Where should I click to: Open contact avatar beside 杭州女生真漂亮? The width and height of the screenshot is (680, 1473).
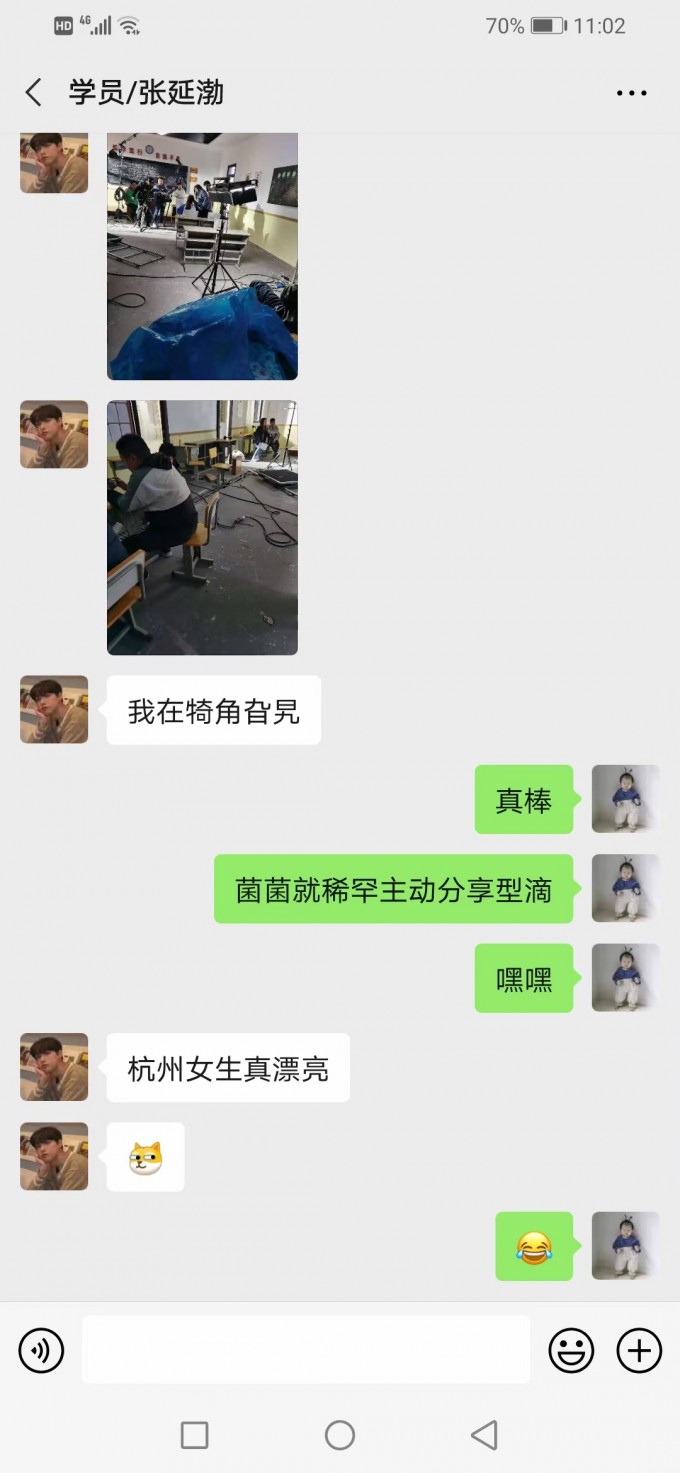coord(54,1067)
